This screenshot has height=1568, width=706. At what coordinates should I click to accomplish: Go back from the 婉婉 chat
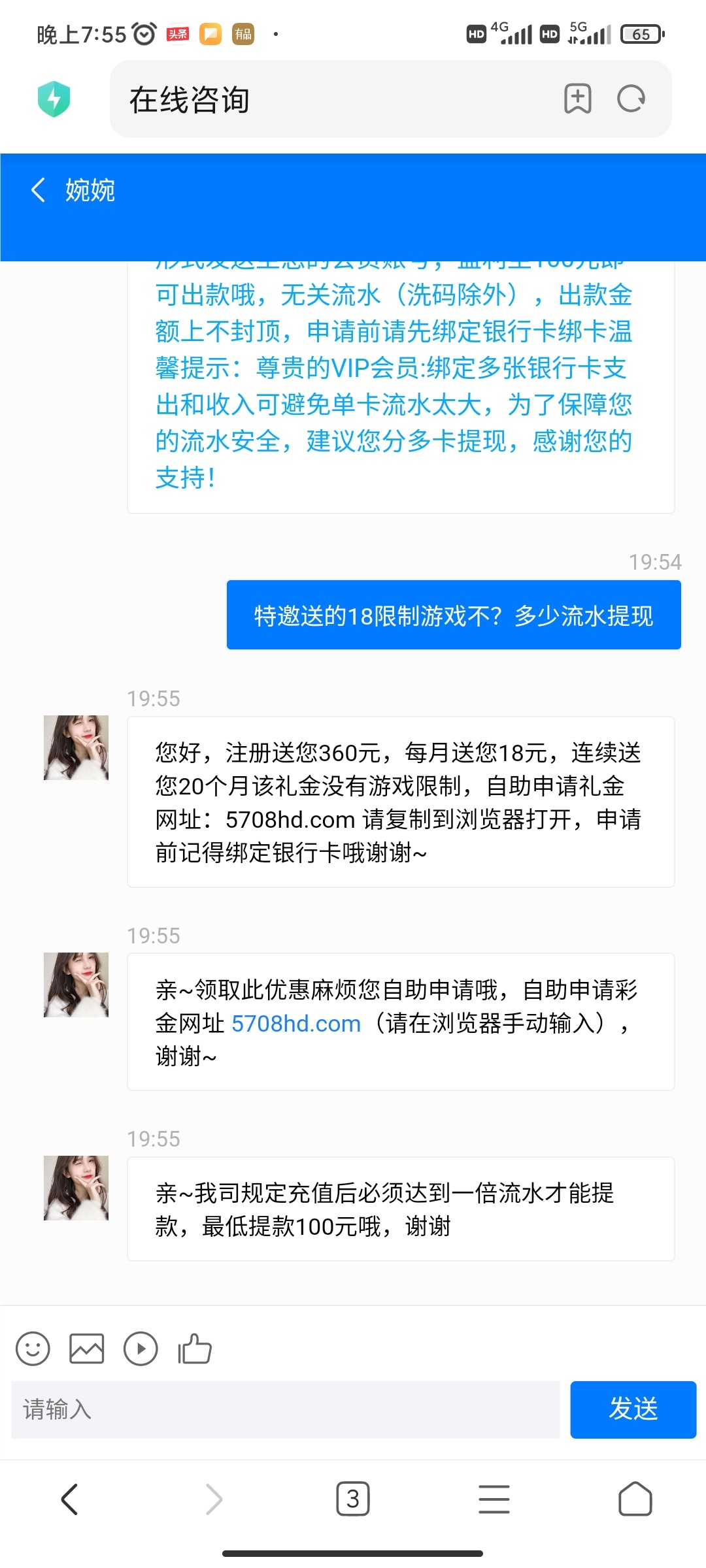(39, 190)
